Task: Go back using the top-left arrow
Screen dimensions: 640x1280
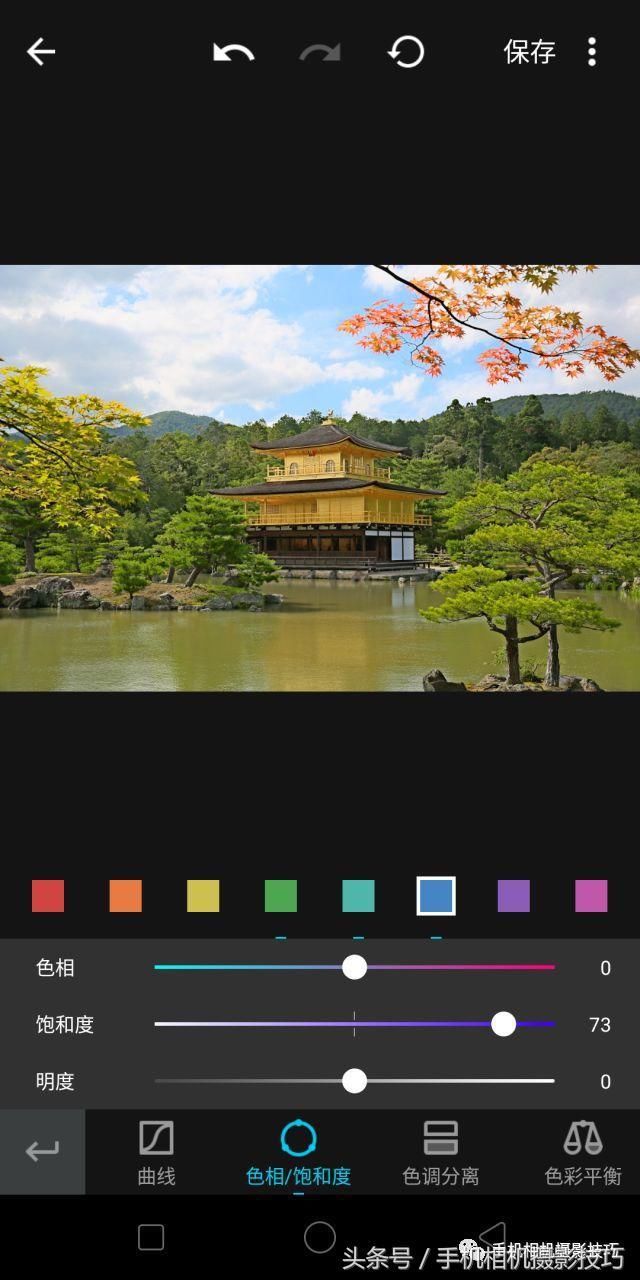Action: click(41, 52)
